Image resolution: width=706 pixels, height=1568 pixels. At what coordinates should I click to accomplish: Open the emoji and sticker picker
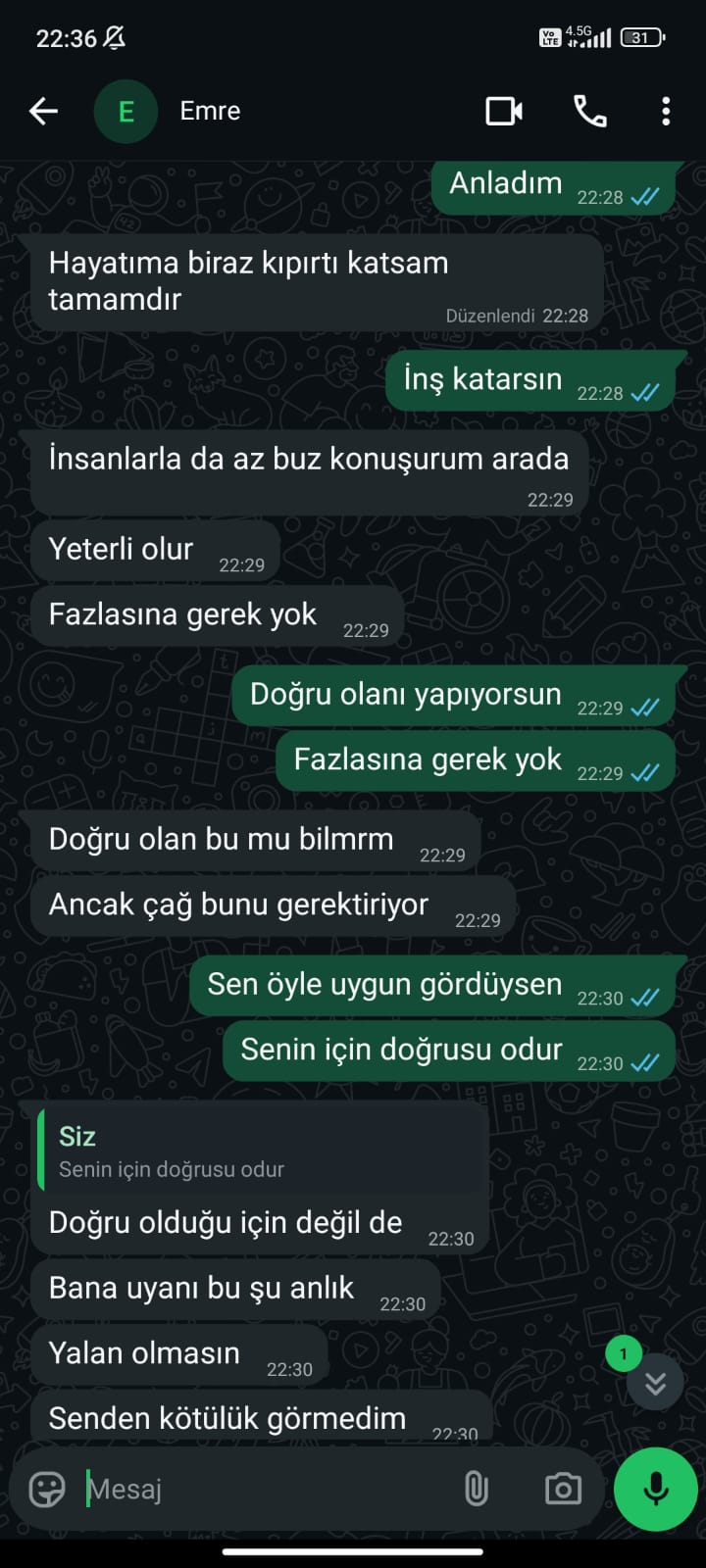click(47, 1490)
